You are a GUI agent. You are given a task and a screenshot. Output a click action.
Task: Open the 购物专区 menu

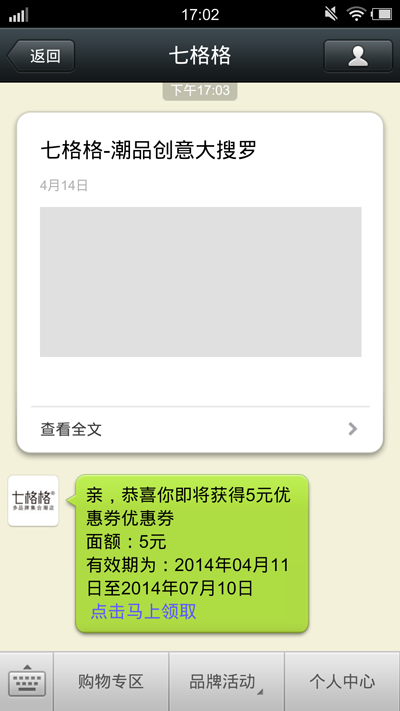click(x=111, y=682)
